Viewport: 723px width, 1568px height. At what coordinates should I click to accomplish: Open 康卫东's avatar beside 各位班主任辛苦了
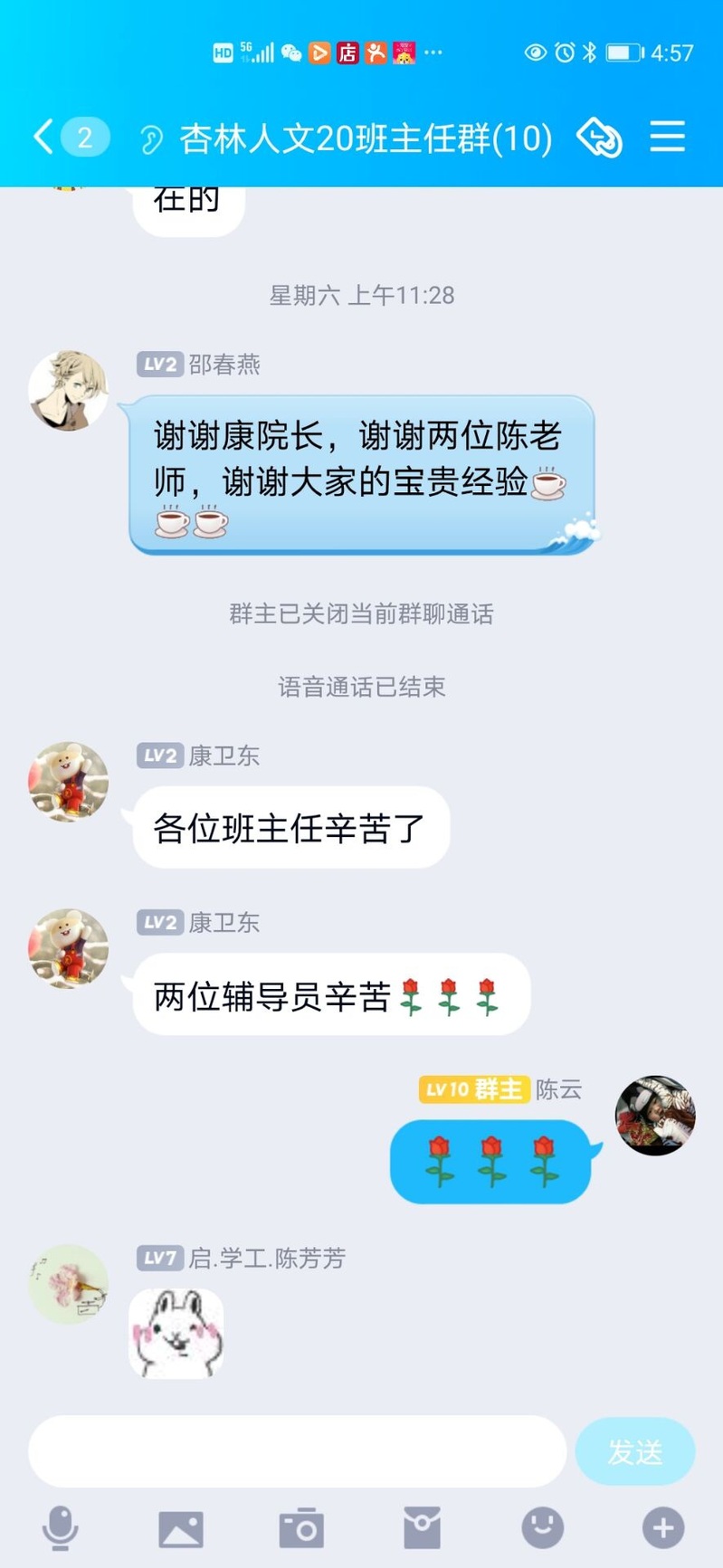(68, 782)
